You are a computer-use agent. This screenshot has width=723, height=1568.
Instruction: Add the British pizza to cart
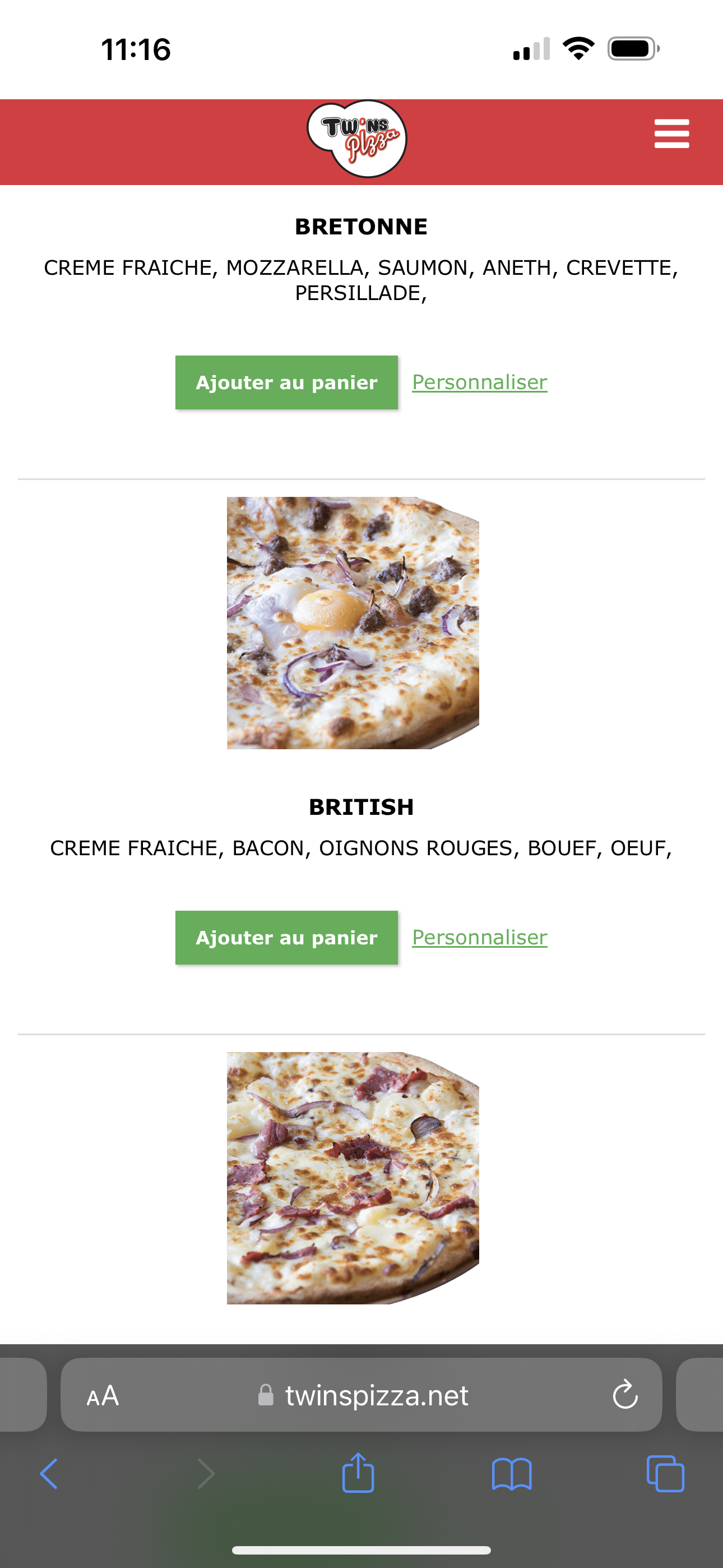(286, 938)
